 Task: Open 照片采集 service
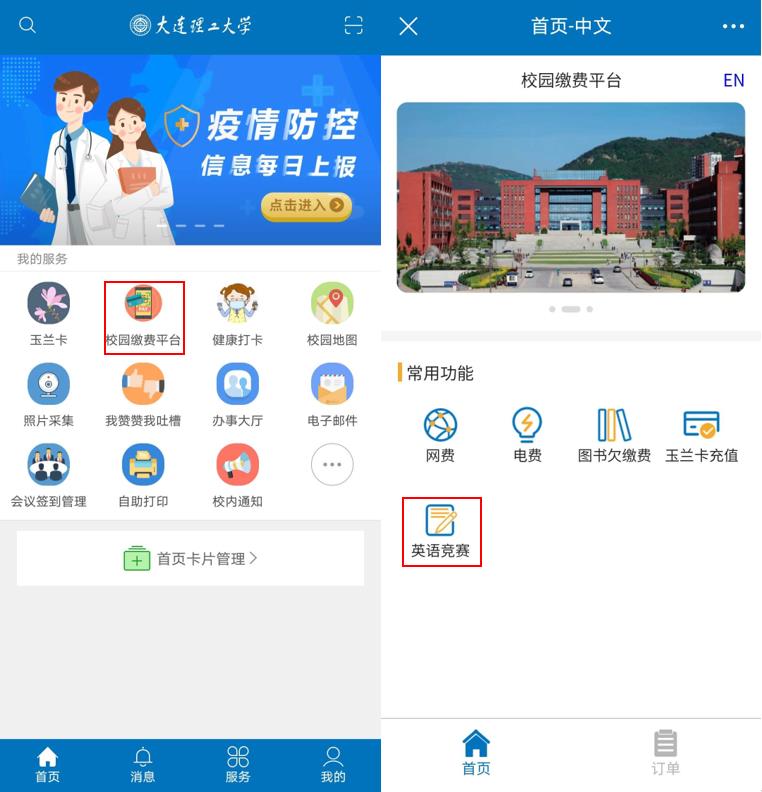coord(48,393)
